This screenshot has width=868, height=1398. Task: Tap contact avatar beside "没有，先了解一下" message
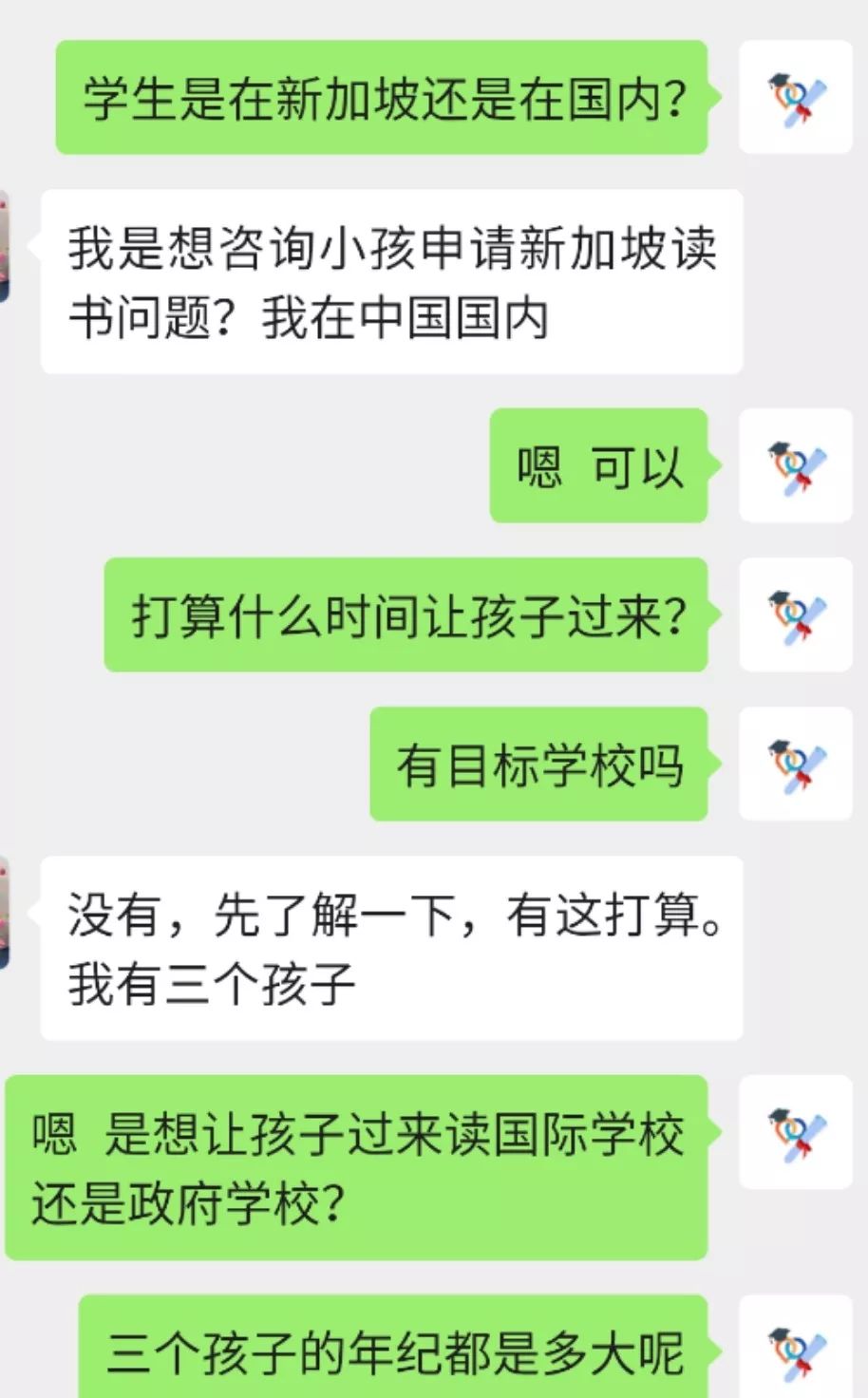(4, 912)
